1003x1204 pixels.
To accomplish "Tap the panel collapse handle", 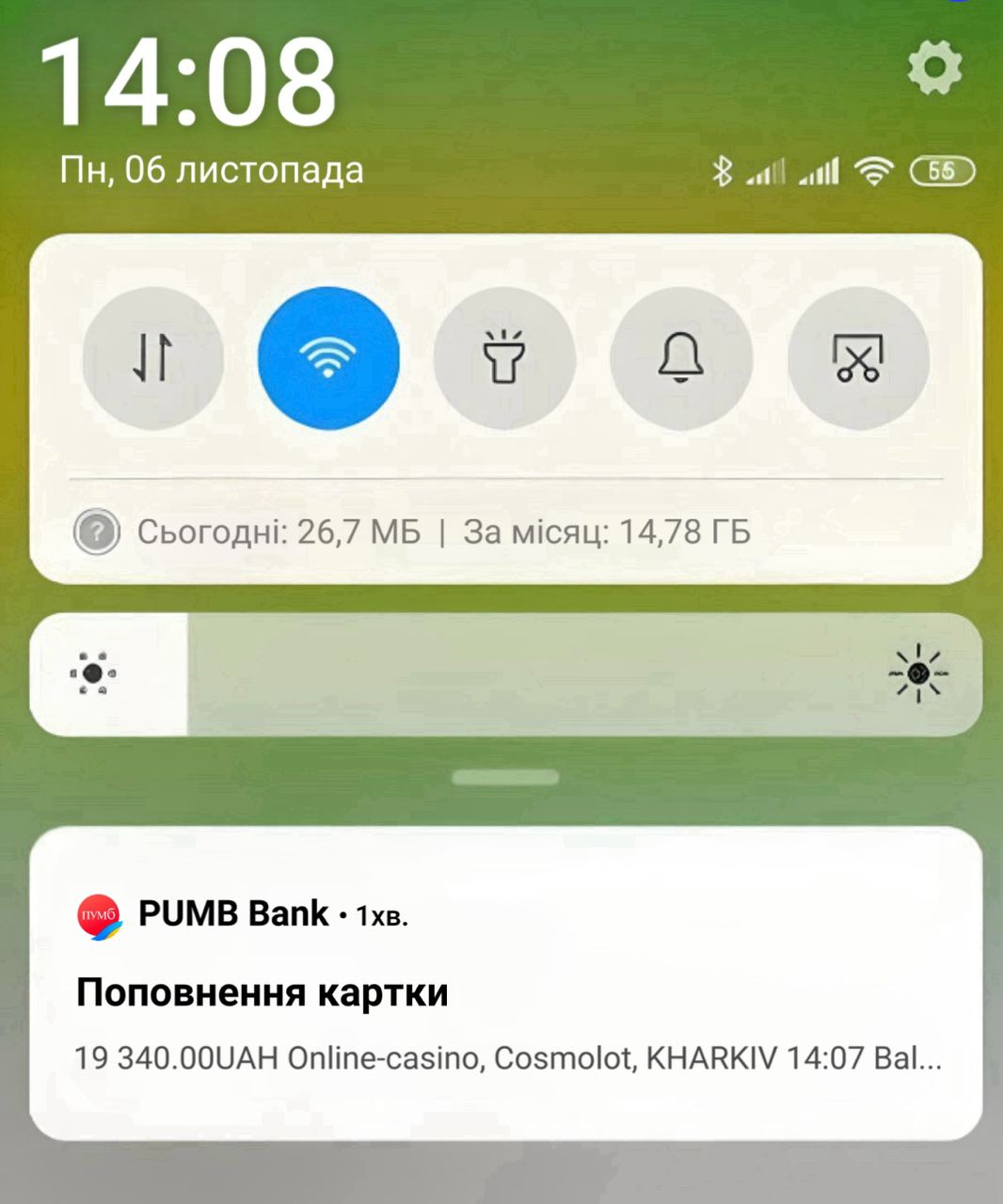I will tap(505, 778).
